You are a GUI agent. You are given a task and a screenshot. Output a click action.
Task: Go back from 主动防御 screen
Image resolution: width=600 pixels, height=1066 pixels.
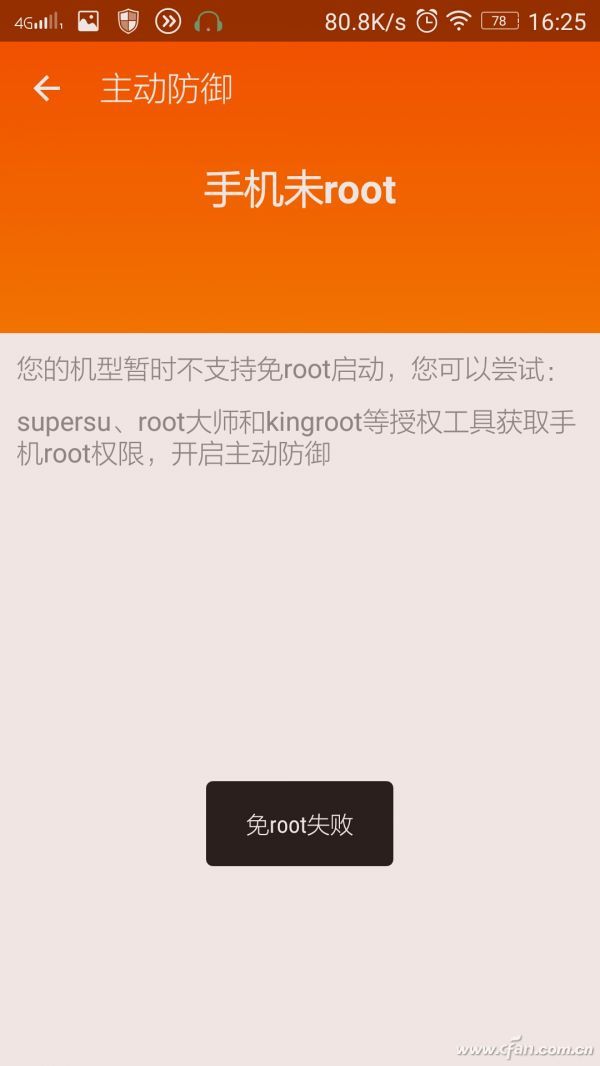[46, 89]
